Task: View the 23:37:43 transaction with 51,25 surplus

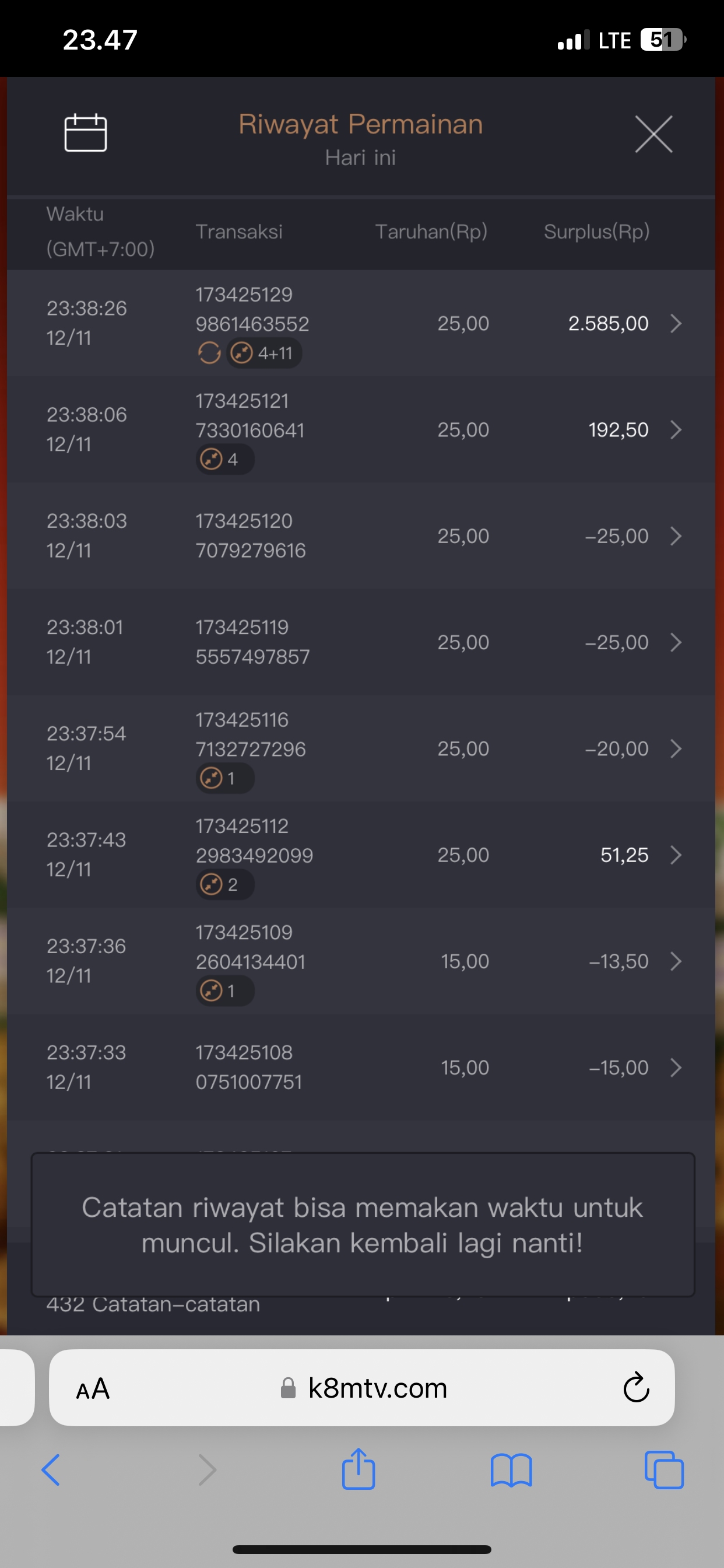Action: (676, 855)
